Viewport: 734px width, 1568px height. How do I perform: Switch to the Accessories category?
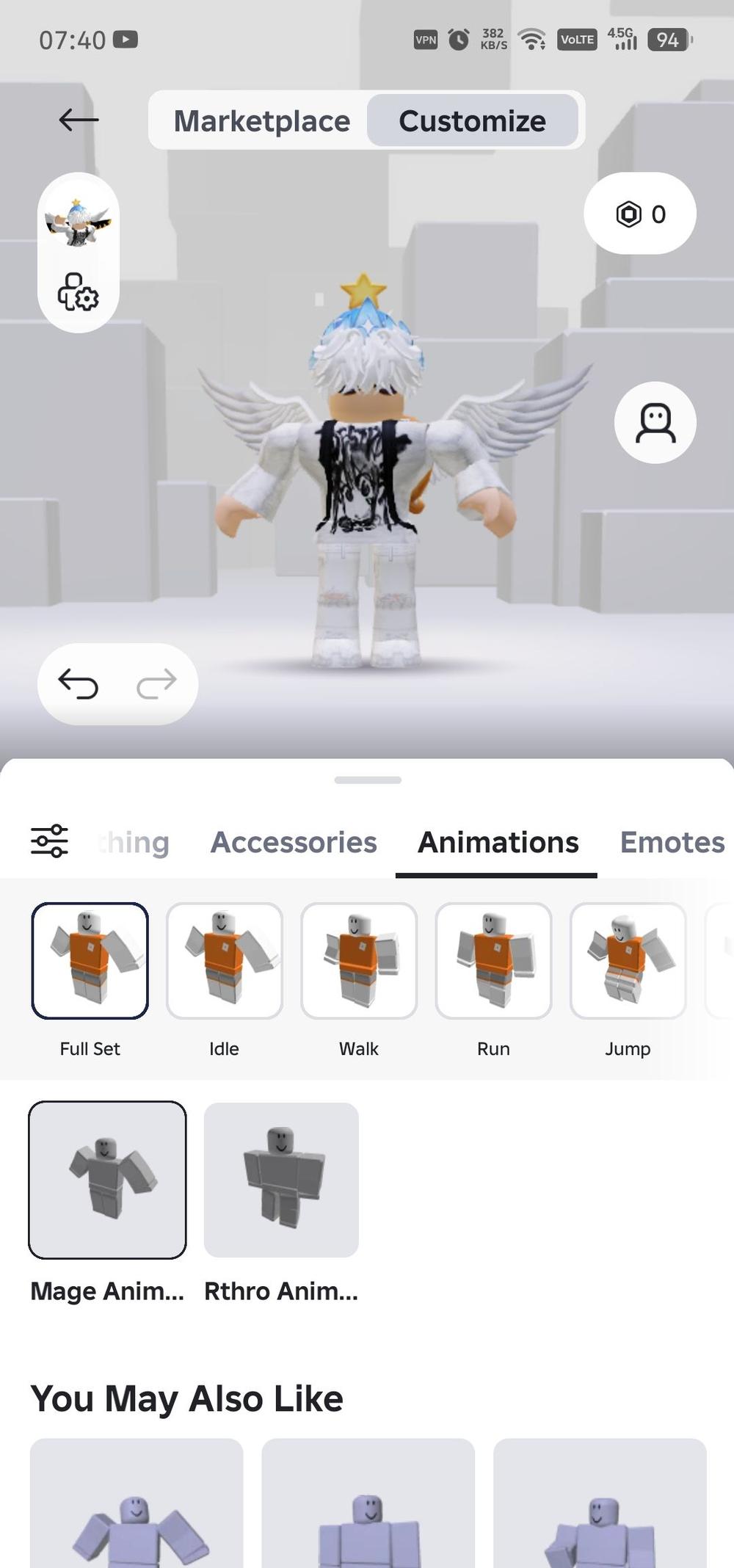[x=294, y=843]
